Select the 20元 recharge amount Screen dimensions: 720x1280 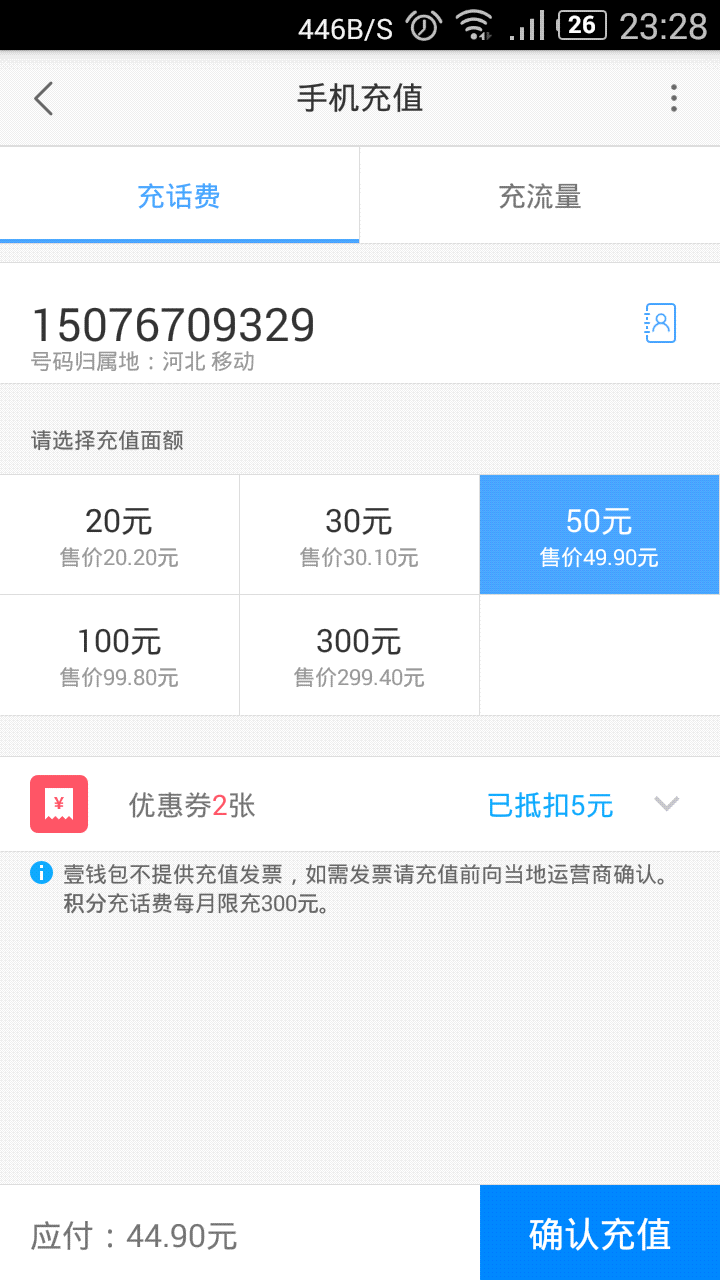coord(119,535)
